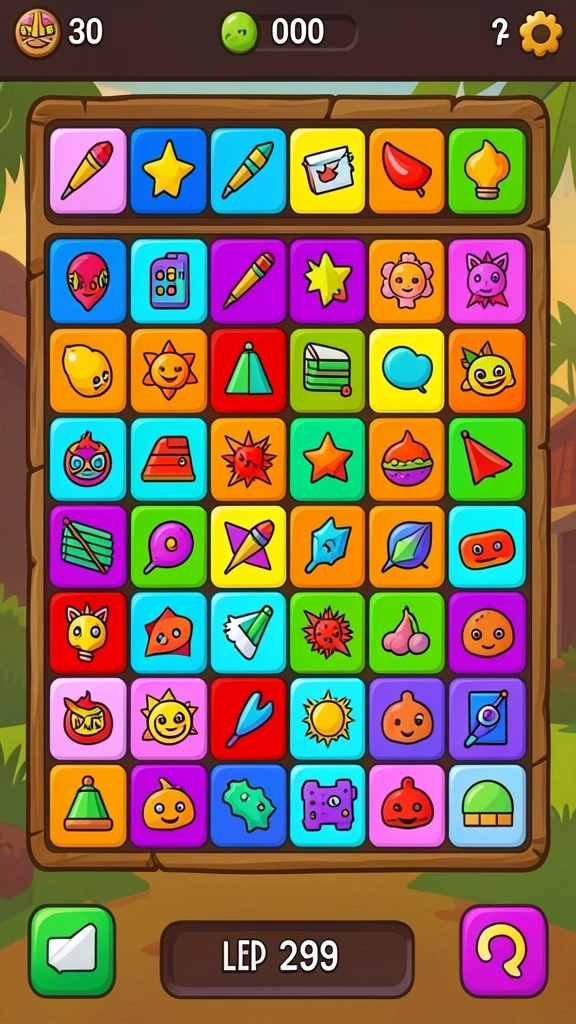Tap the yellow sun on cyan tile
Image resolution: width=576 pixels, height=1024 pixels.
coord(328,719)
